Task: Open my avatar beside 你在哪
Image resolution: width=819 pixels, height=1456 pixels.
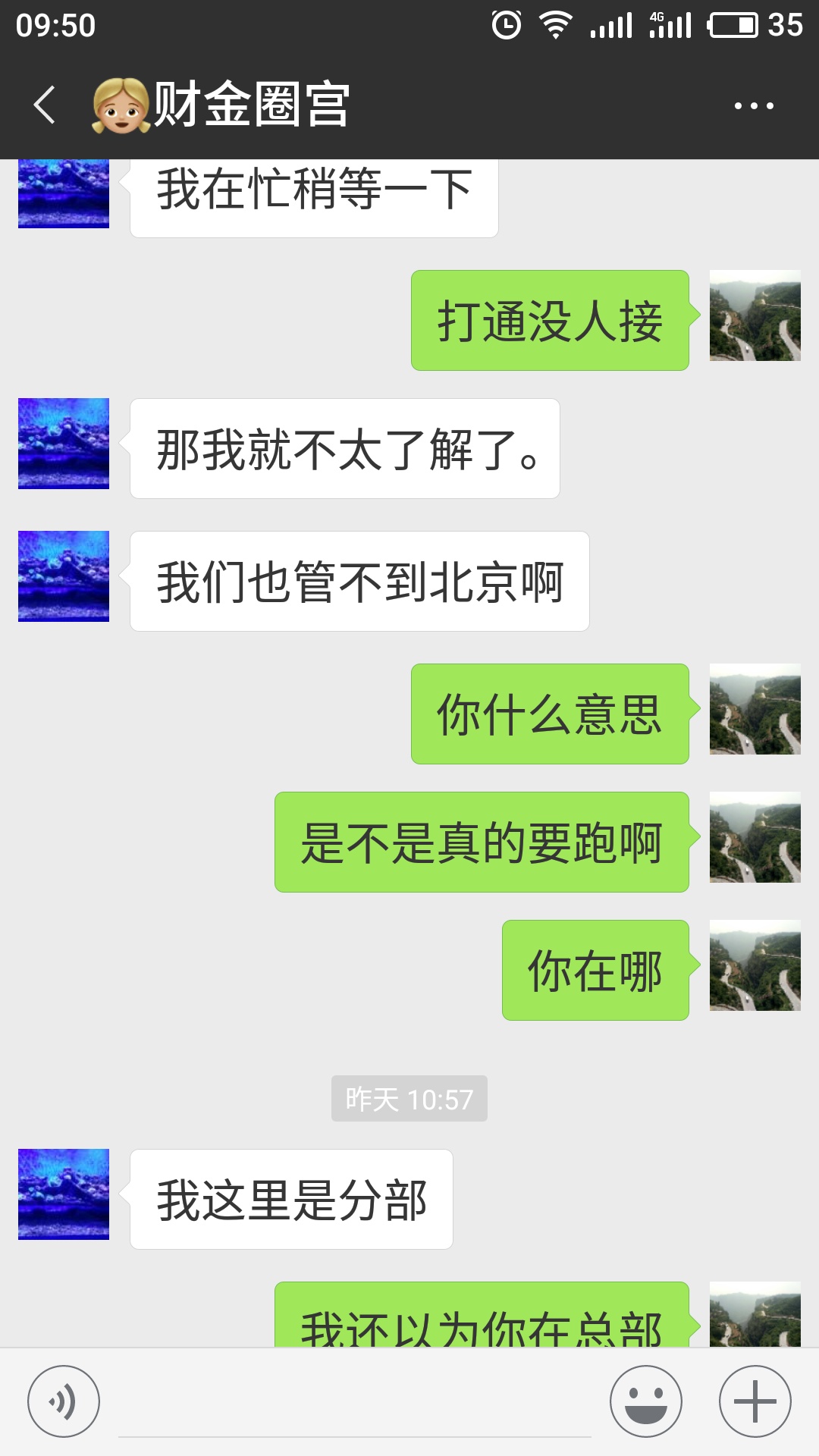Action: tap(755, 965)
